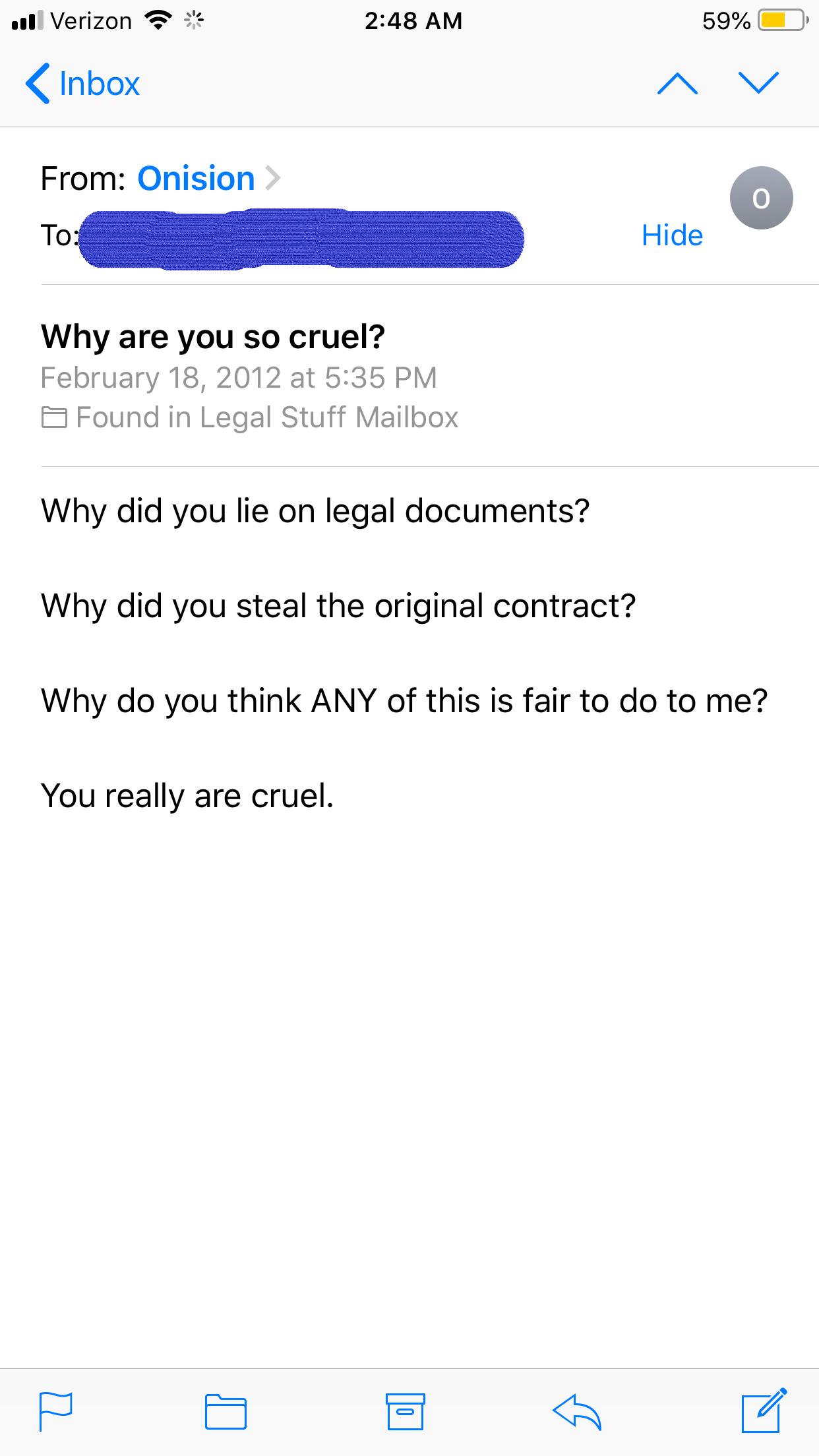Screen dimensions: 819x1456
Task: Reply to this email
Action: coord(577,1411)
